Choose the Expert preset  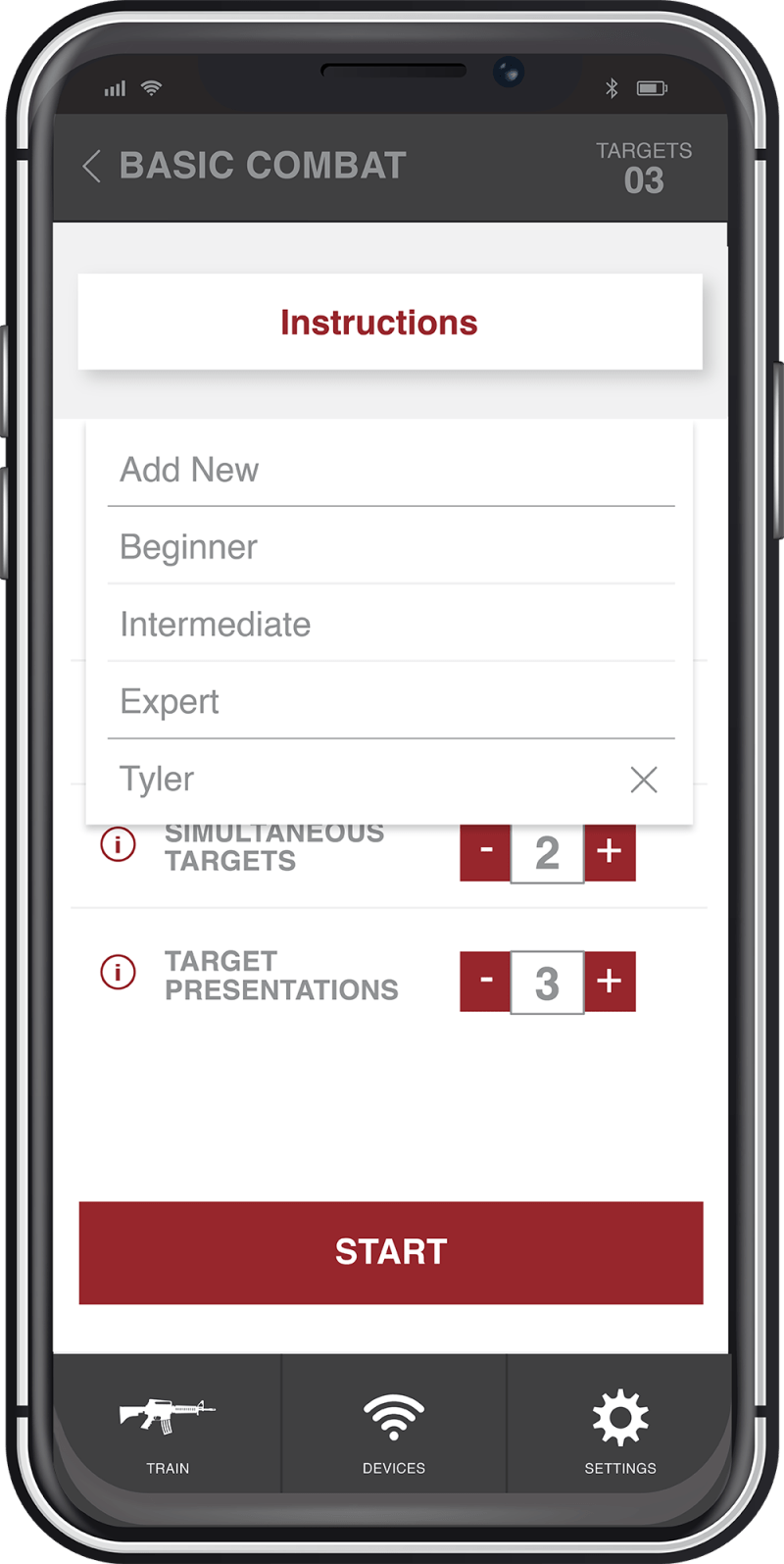(390, 702)
